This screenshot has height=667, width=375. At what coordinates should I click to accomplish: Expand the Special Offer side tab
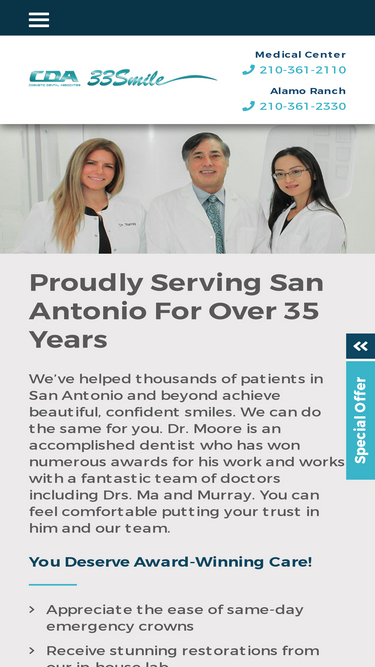pos(361,420)
